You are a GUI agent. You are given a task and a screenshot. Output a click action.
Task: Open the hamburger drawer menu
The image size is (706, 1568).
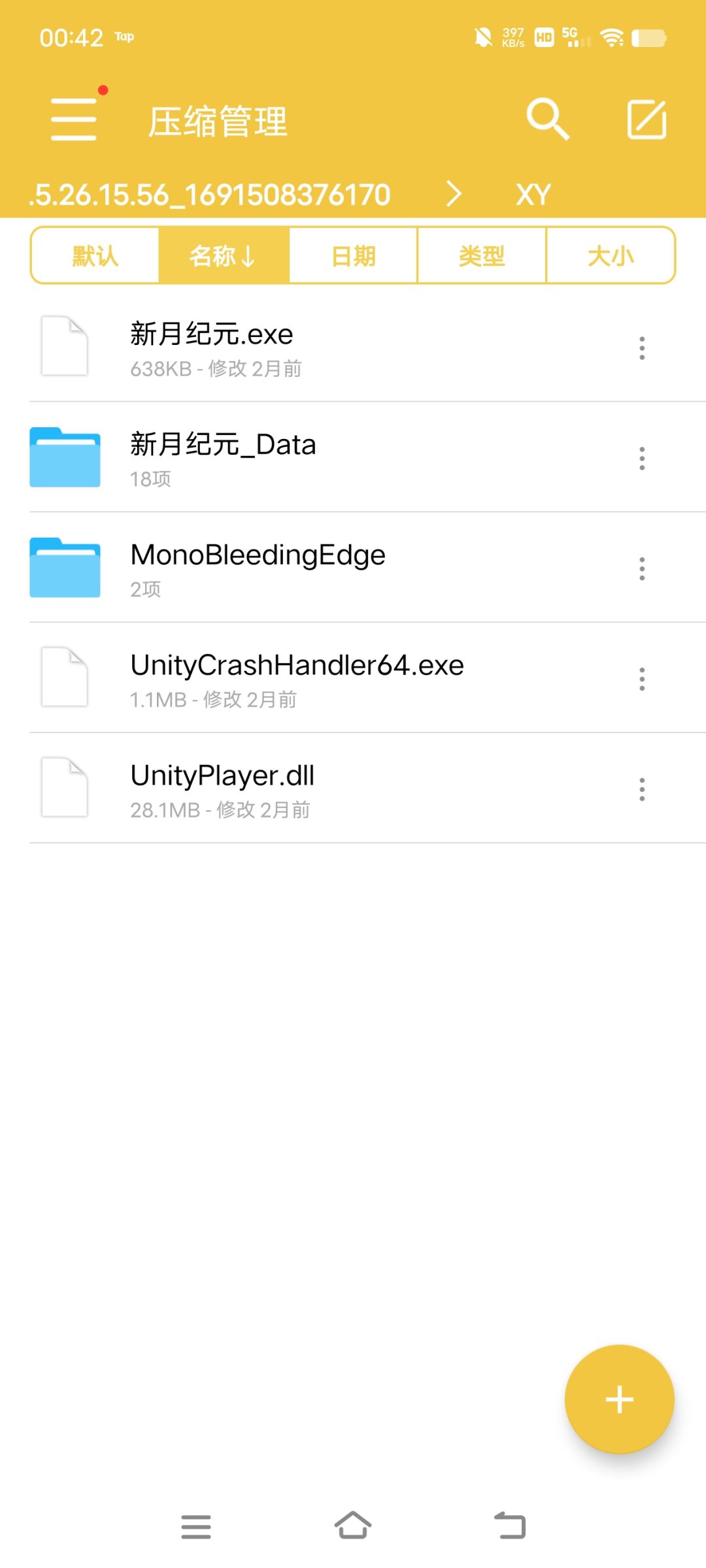pos(74,120)
